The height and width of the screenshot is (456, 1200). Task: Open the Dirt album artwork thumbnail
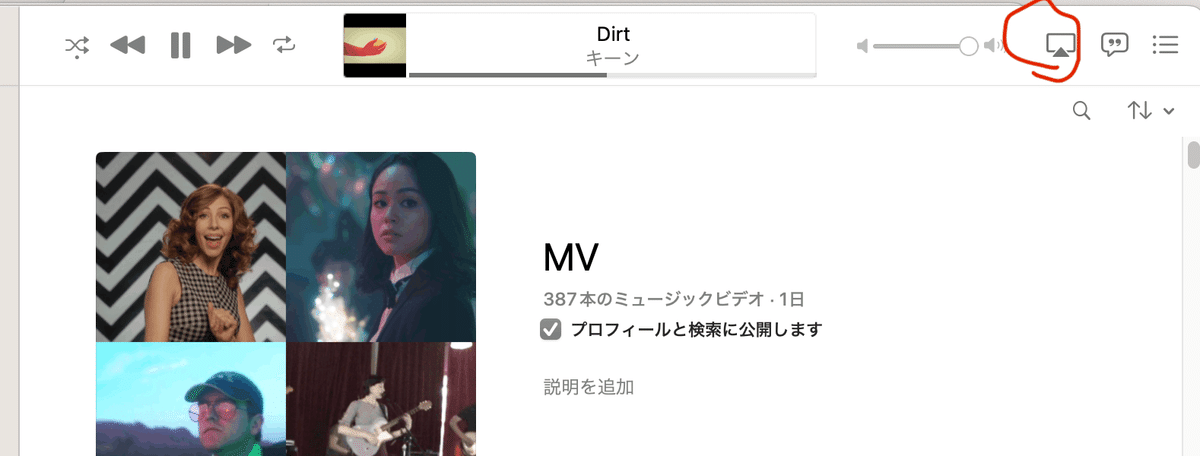point(375,45)
